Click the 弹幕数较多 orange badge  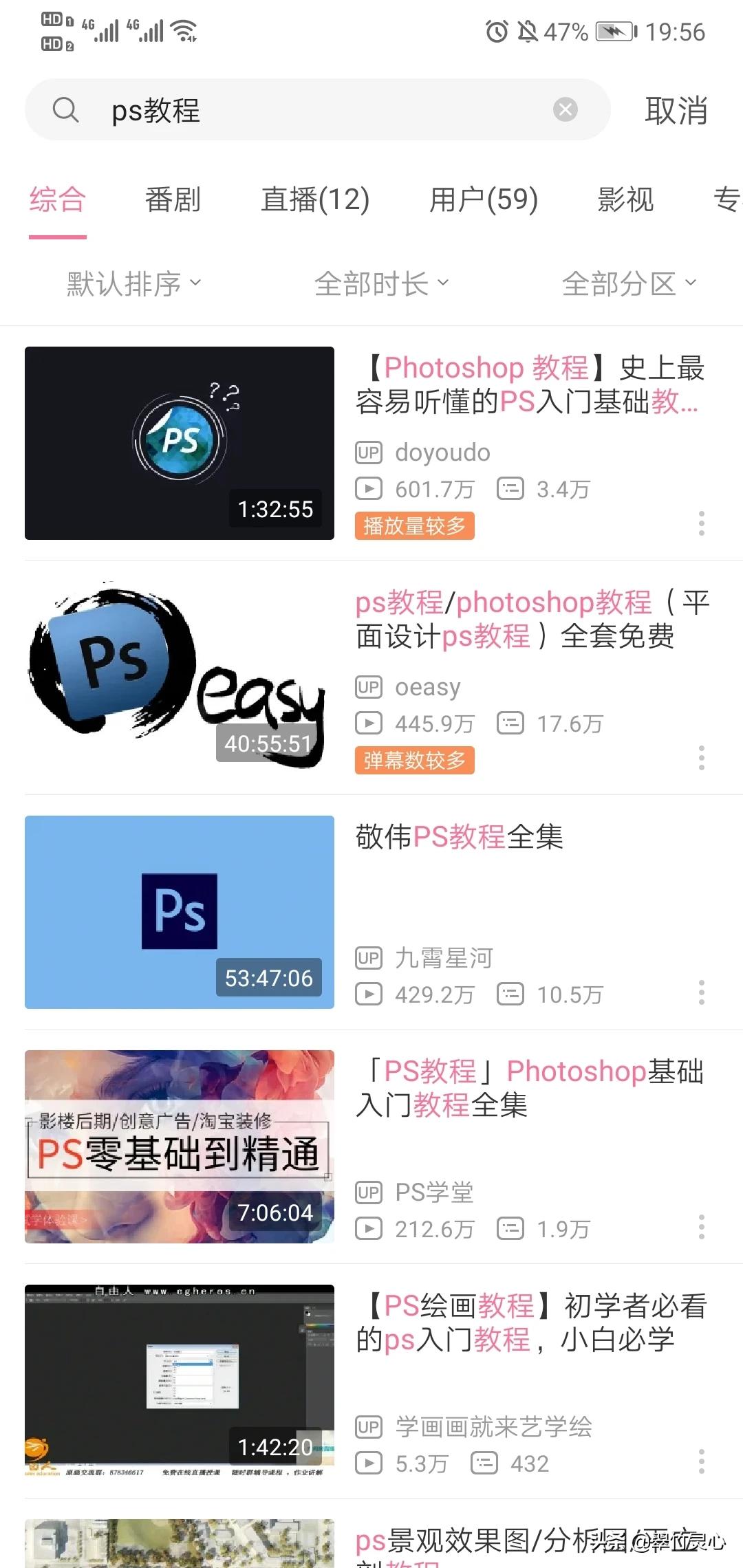click(414, 760)
